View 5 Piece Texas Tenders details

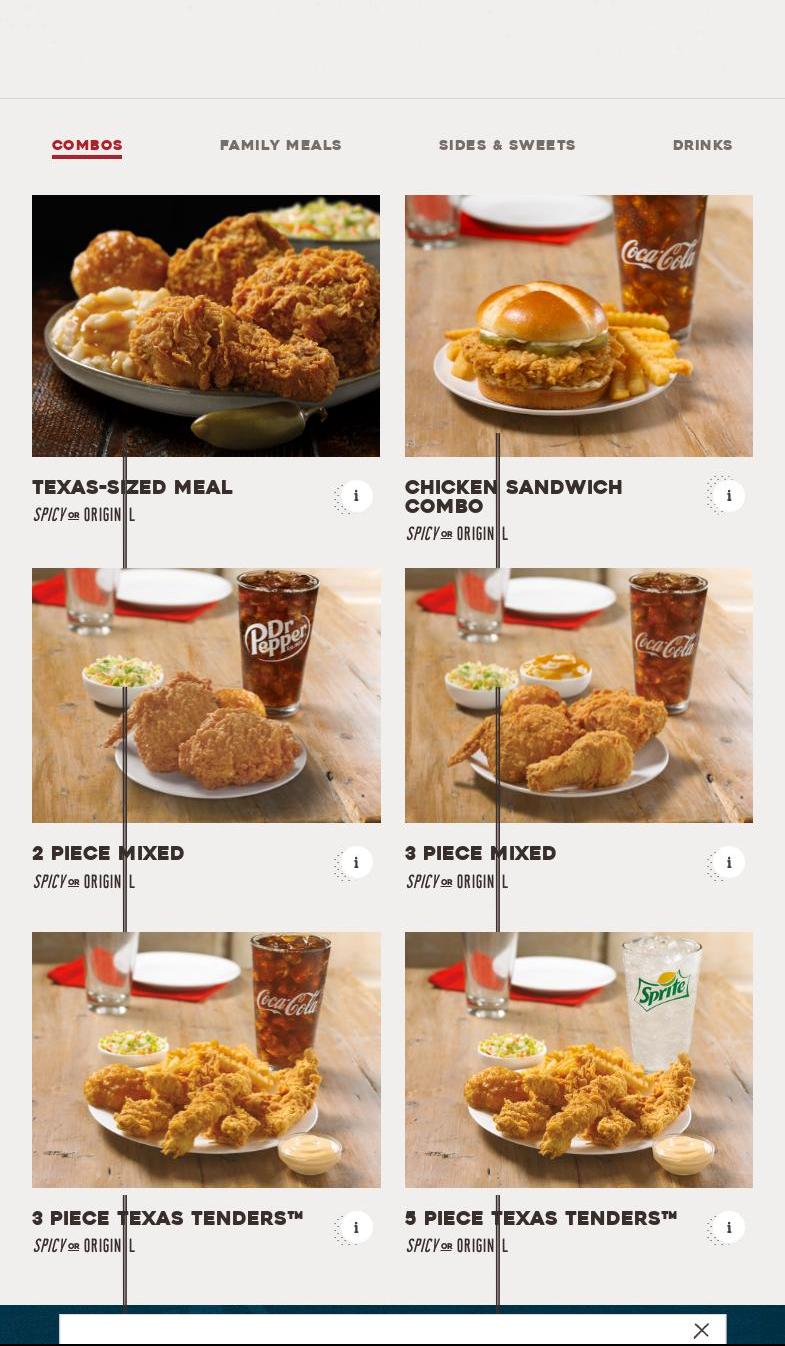729,1227
